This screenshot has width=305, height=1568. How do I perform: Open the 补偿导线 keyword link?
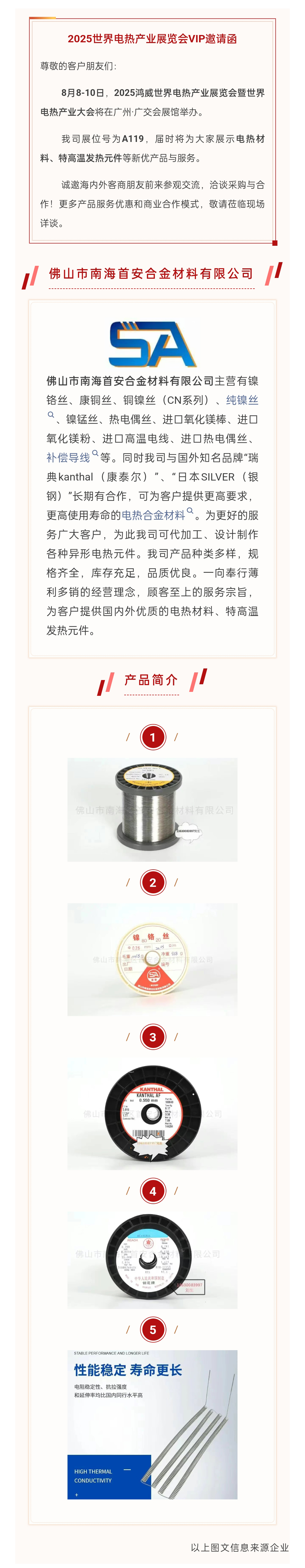(68, 457)
